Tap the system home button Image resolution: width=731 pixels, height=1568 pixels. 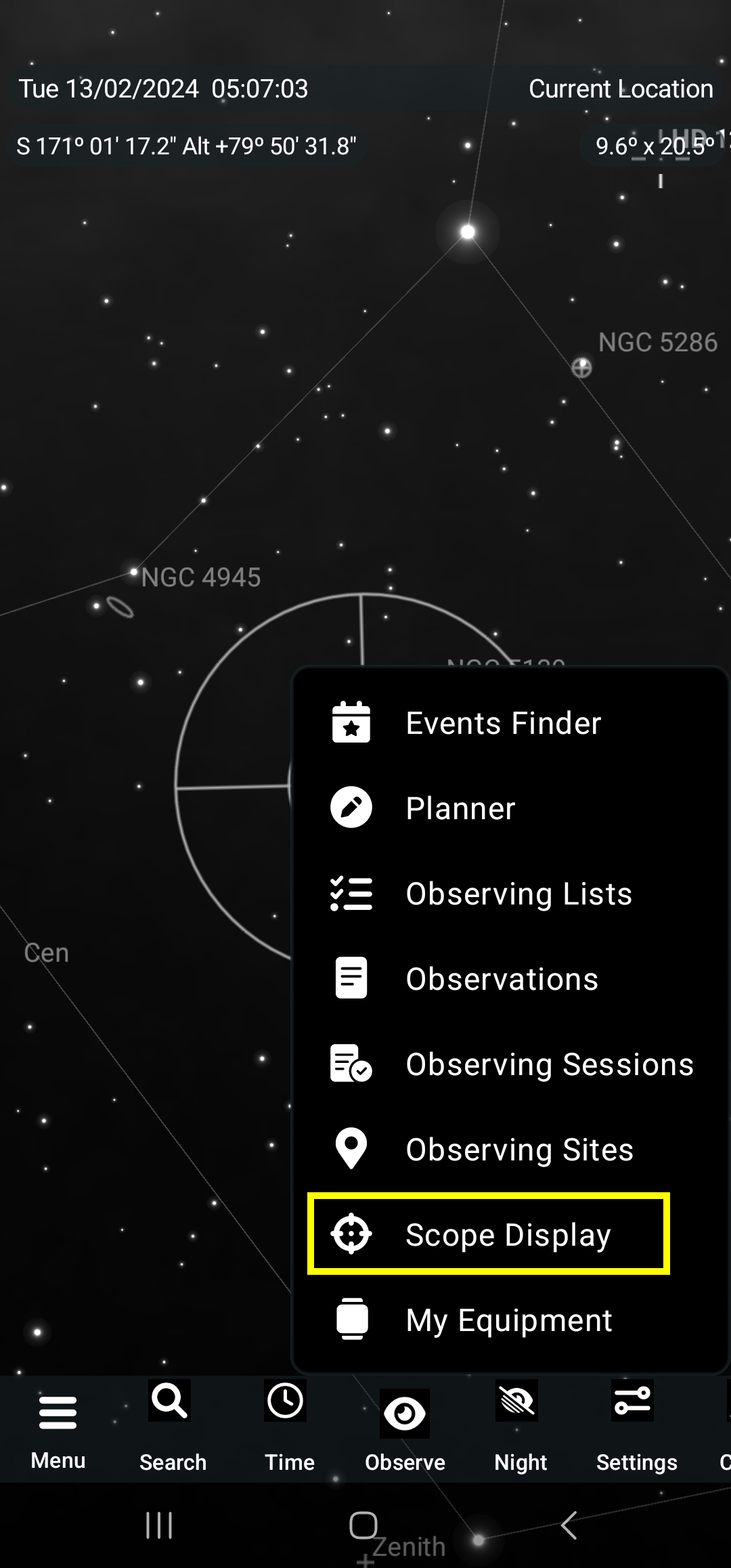tap(363, 1525)
